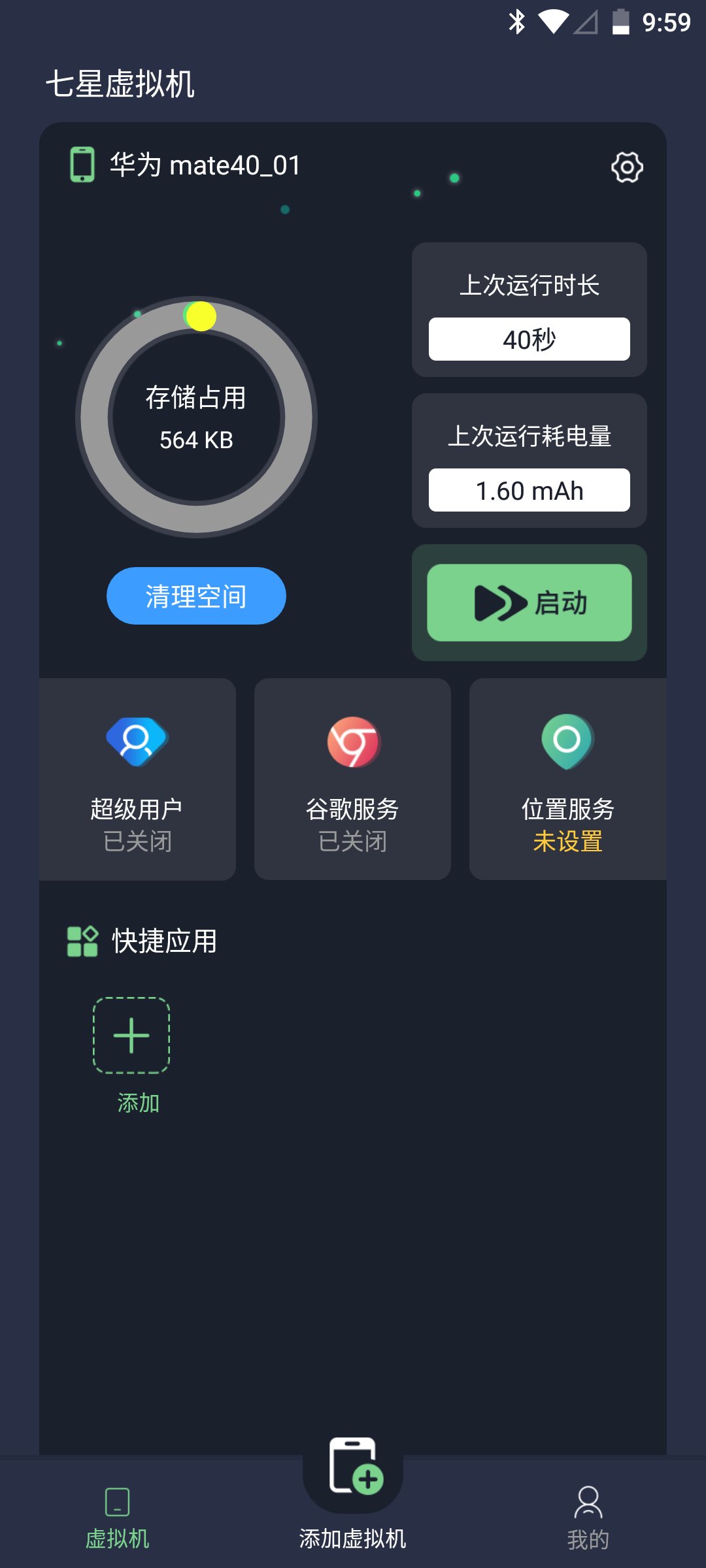Open settings gear for 华为 mate40_01
The height and width of the screenshot is (1568, 706).
pos(627,167)
